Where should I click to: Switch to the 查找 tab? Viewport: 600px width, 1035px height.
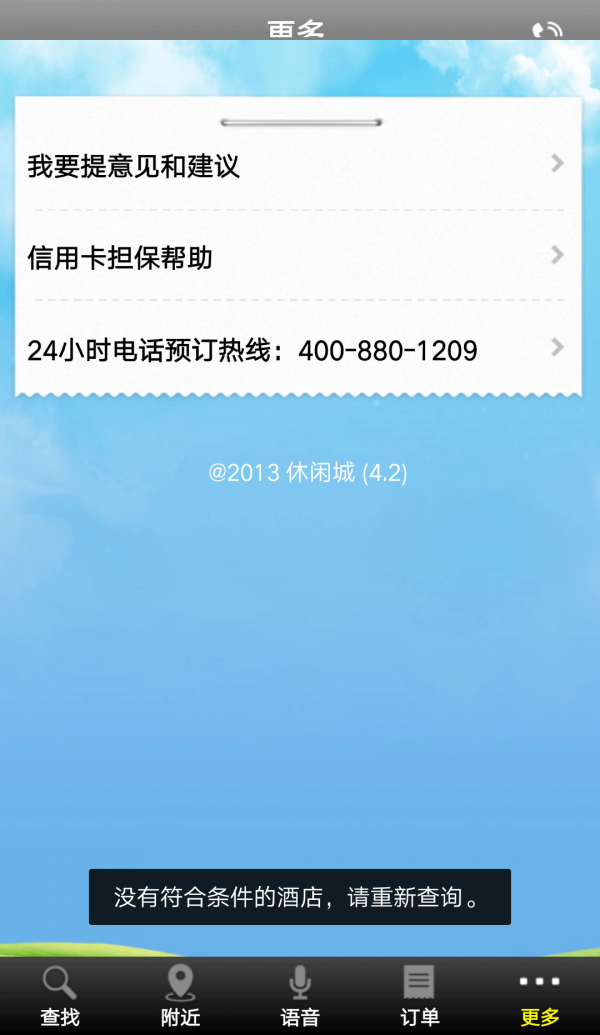60,996
